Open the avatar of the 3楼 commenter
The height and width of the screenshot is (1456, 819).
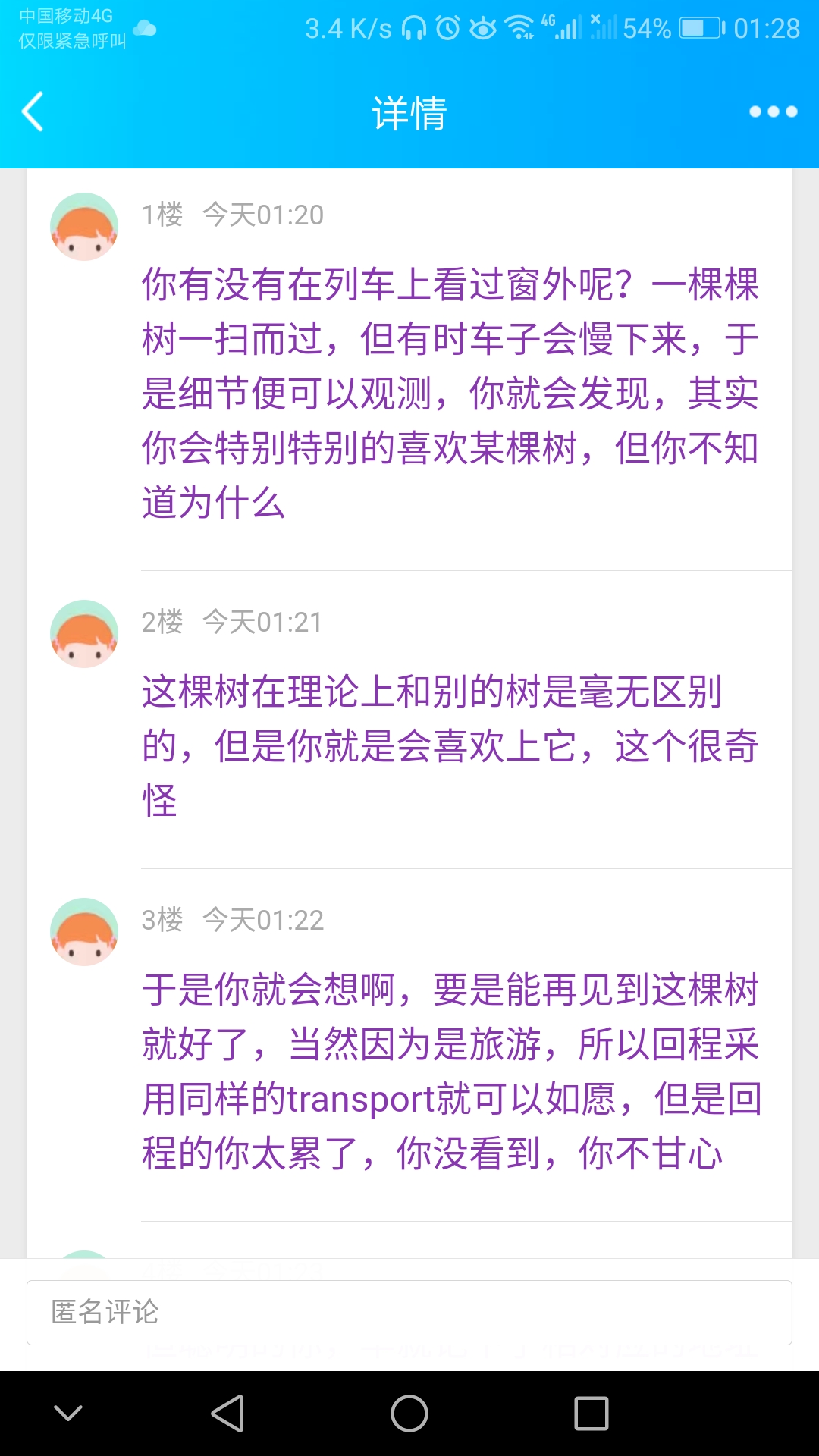(x=84, y=932)
